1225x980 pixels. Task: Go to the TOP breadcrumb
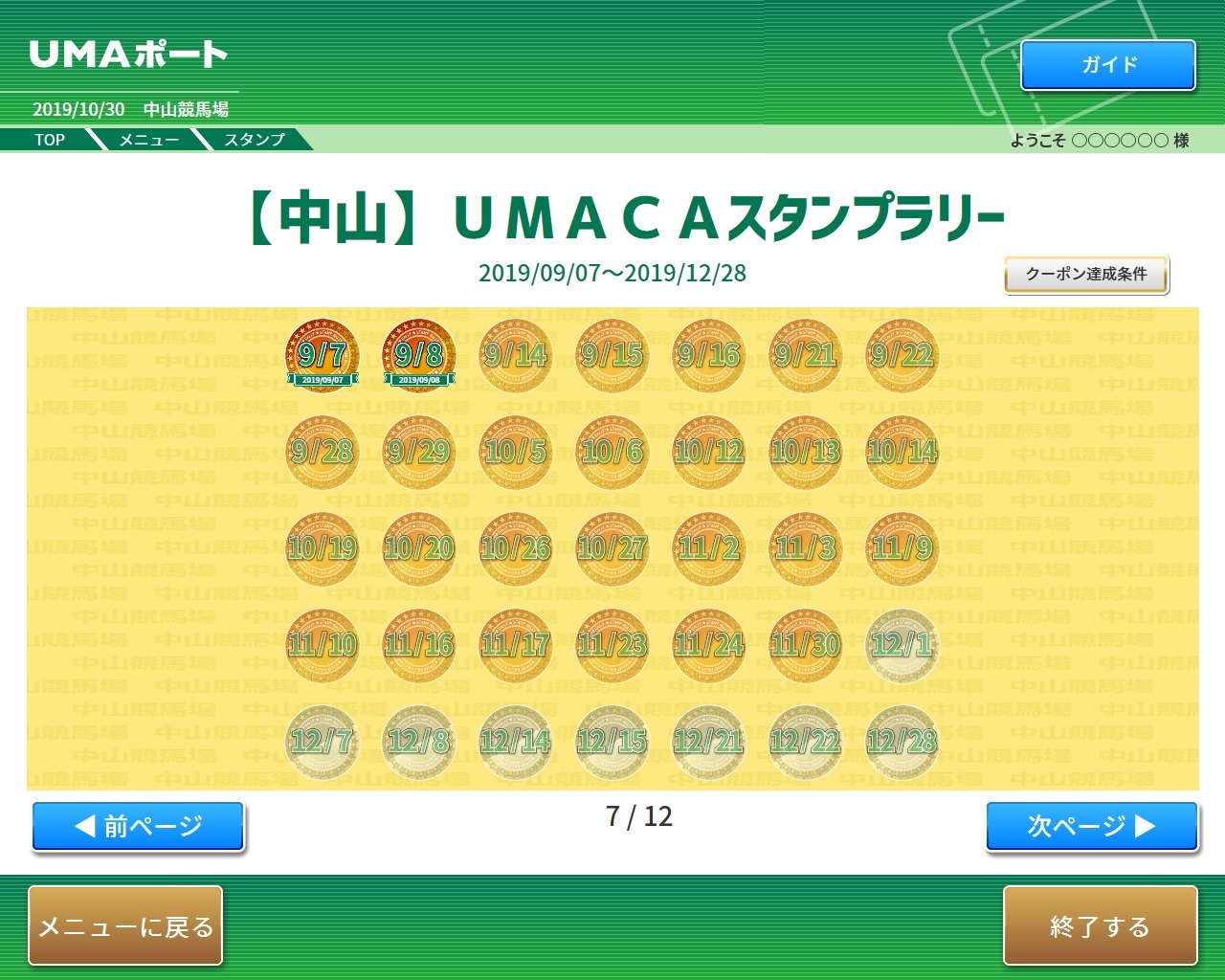click(x=50, y=140)
